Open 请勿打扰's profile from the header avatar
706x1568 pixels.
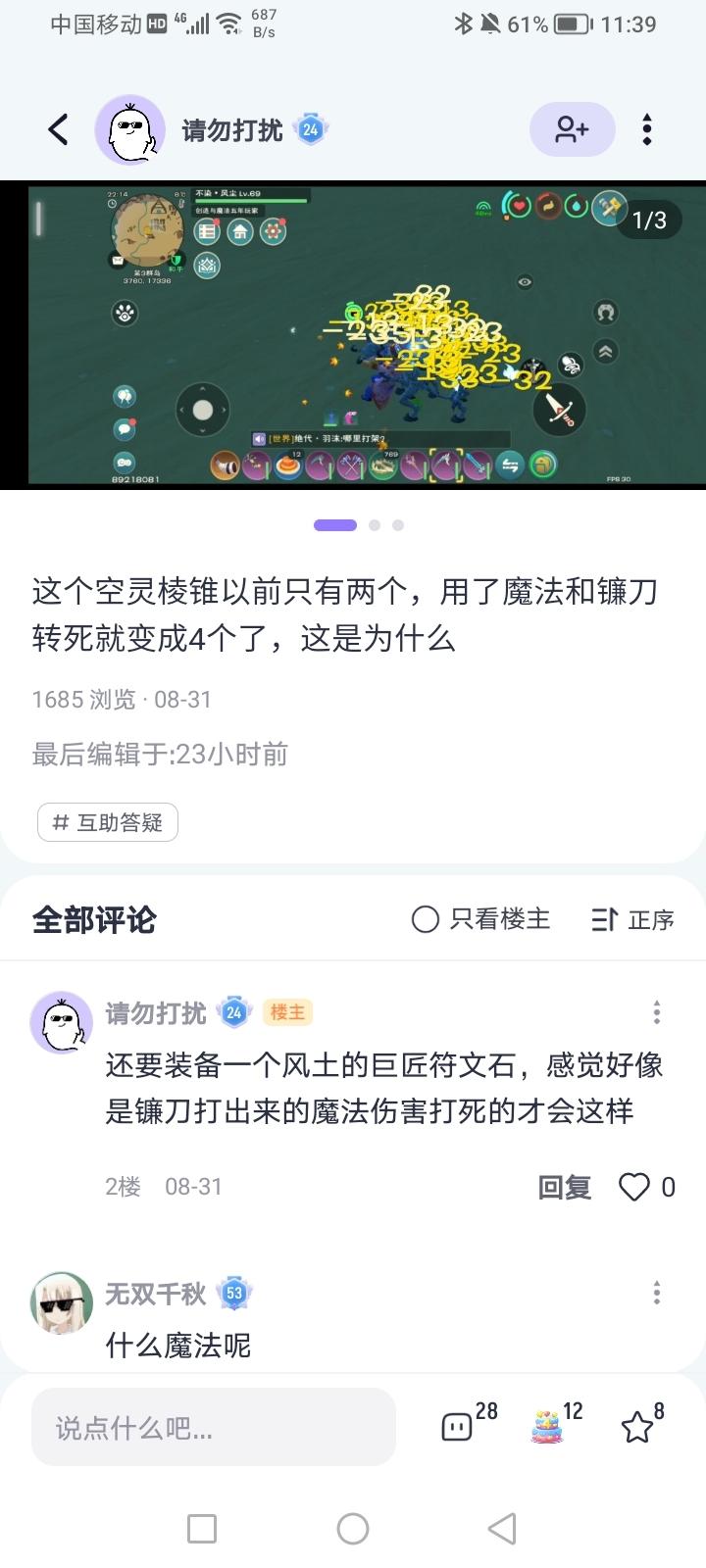pos(129,129)
